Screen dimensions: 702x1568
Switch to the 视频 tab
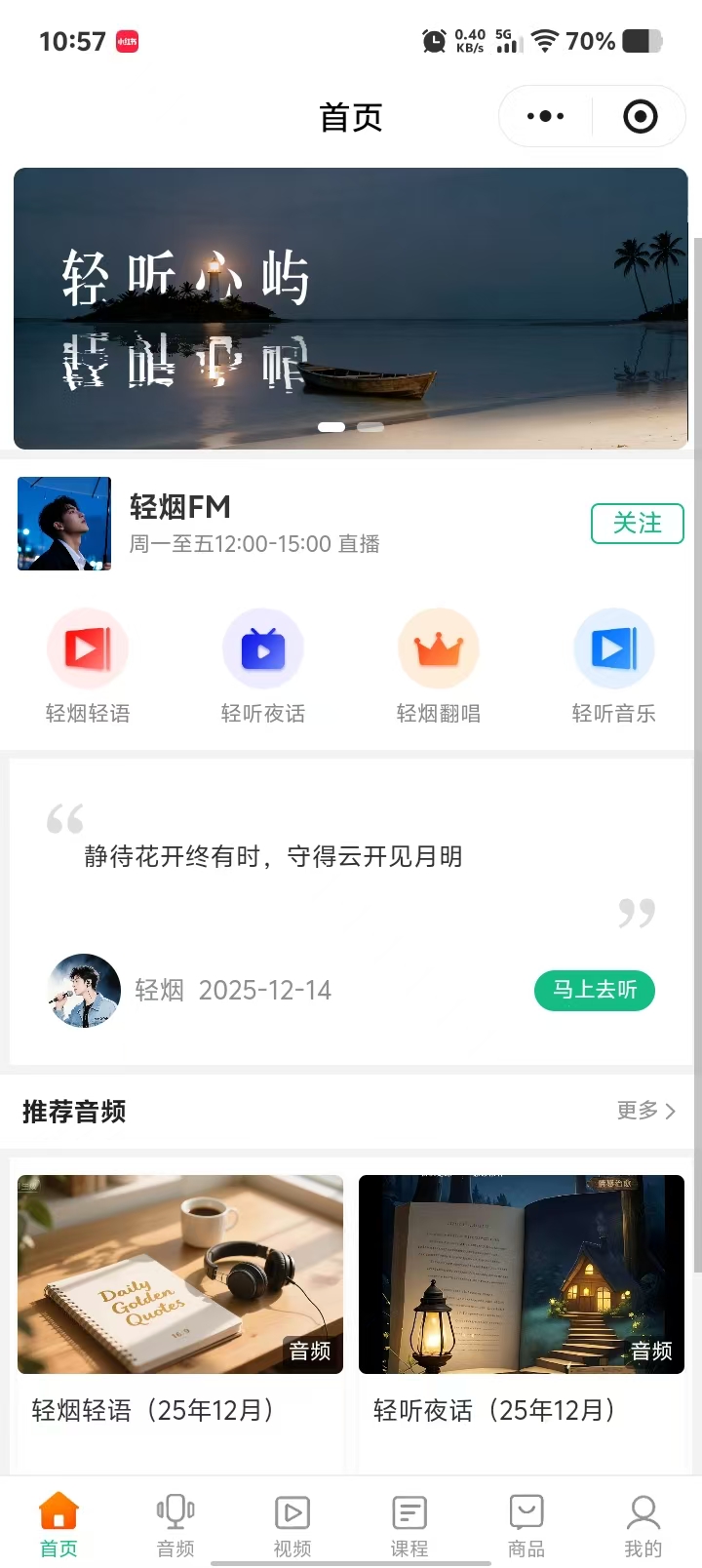292,1524
